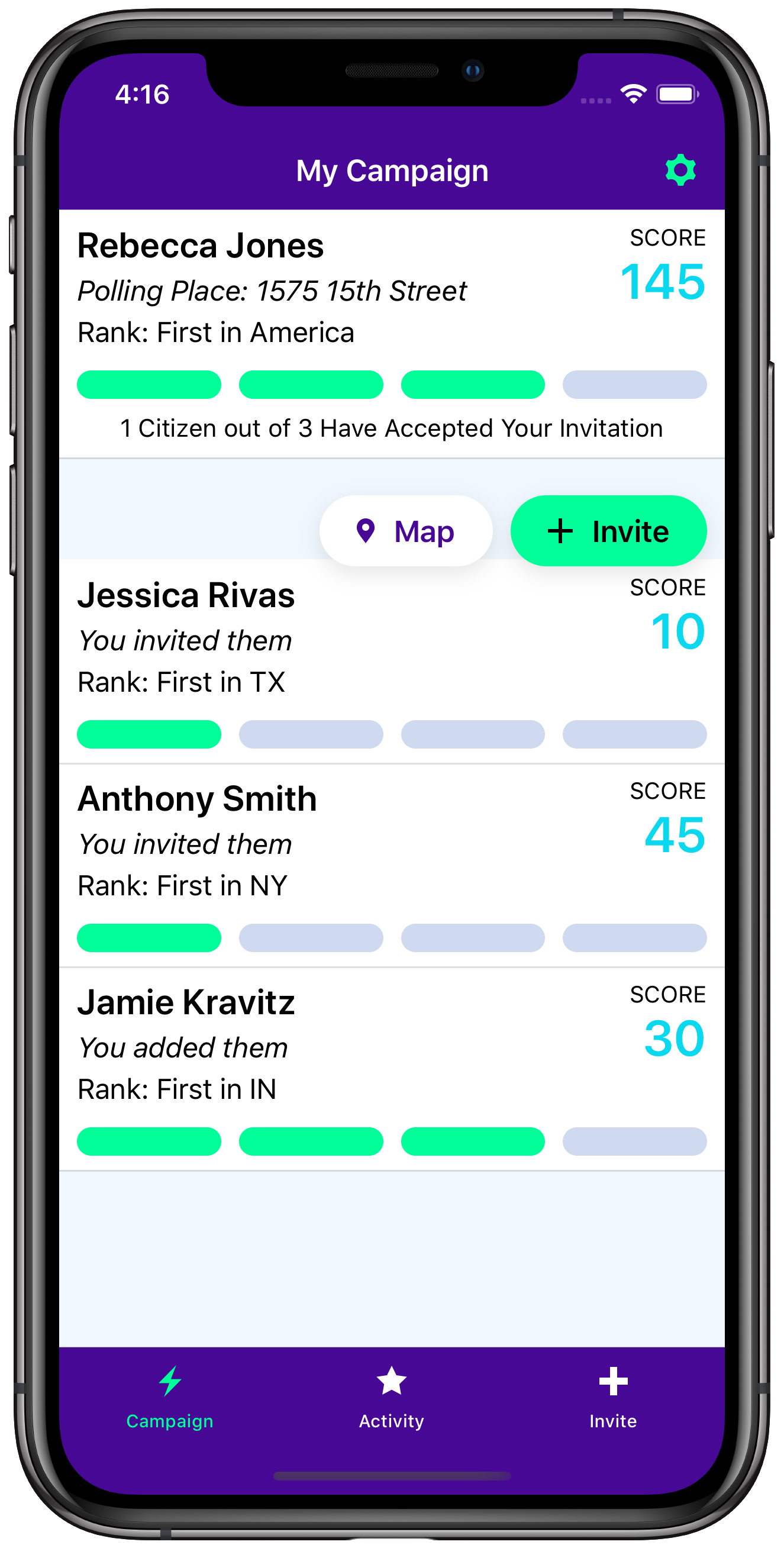
Task: Open the settings gear icon
Action: [x=680, y=170]
